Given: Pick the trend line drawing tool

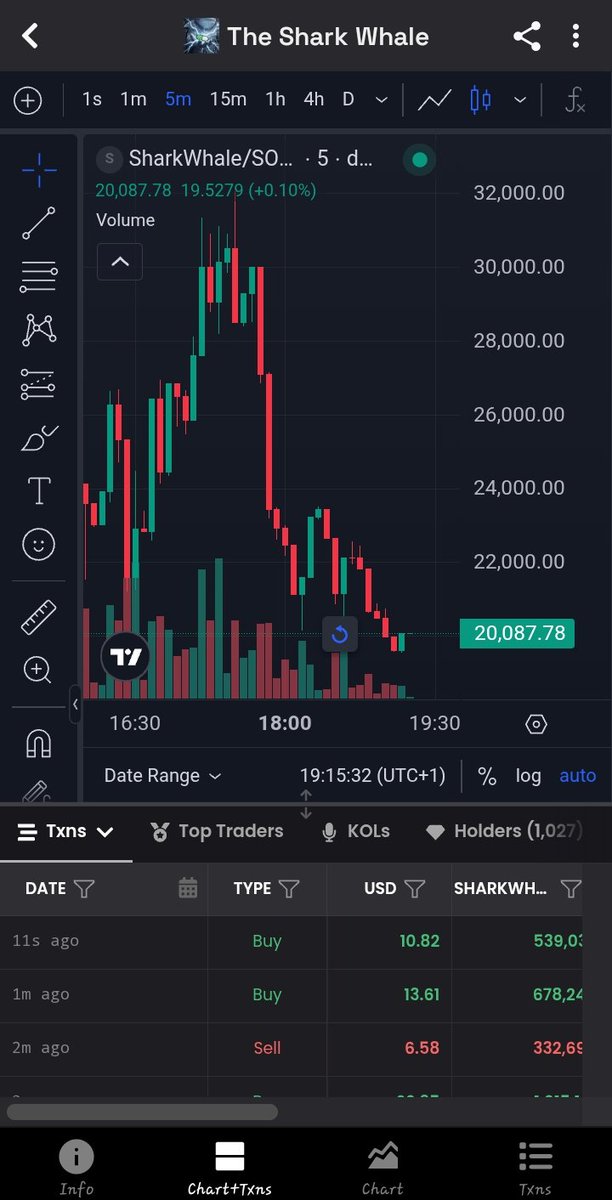Looking at the screenshot, I should point(39,224).
